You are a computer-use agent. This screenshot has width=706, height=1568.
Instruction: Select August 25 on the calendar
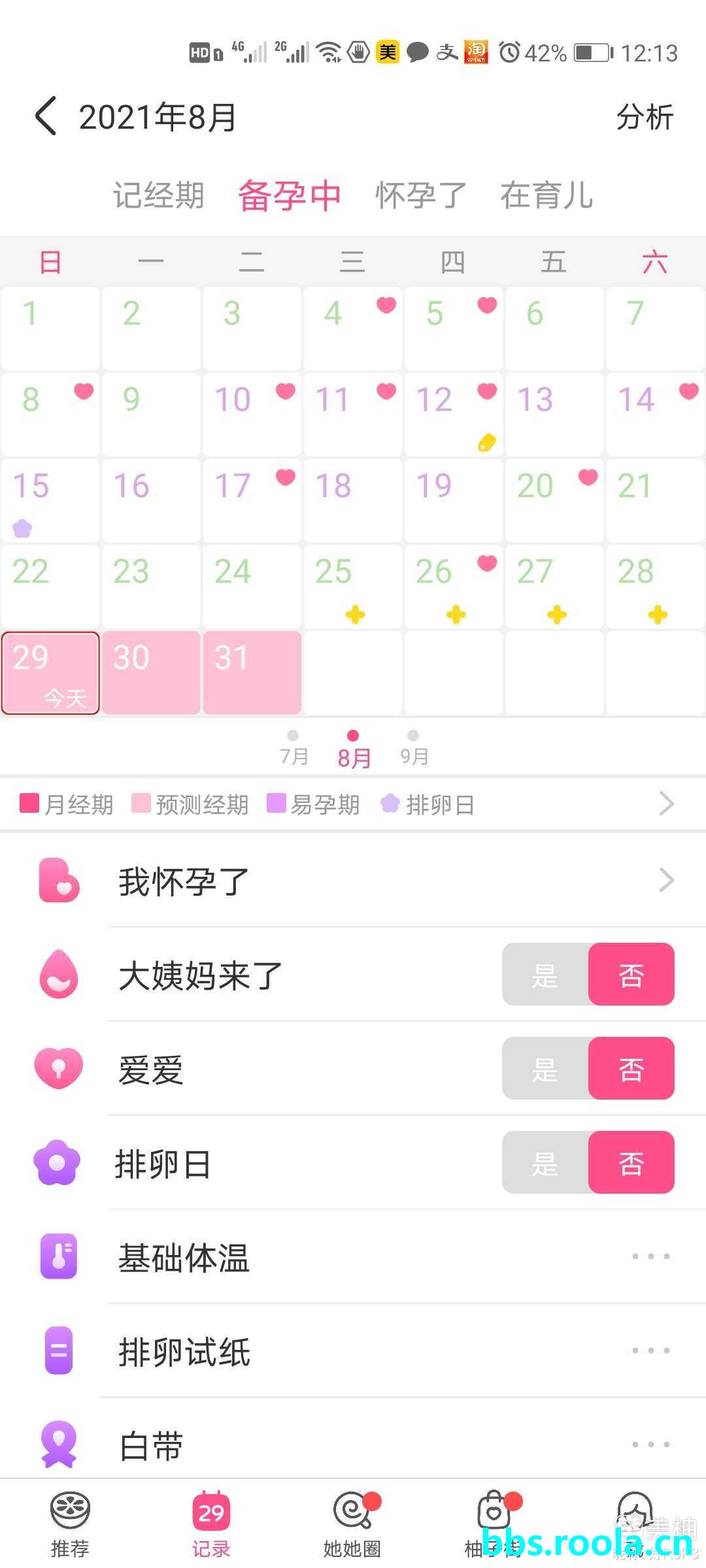pos(352,586)
